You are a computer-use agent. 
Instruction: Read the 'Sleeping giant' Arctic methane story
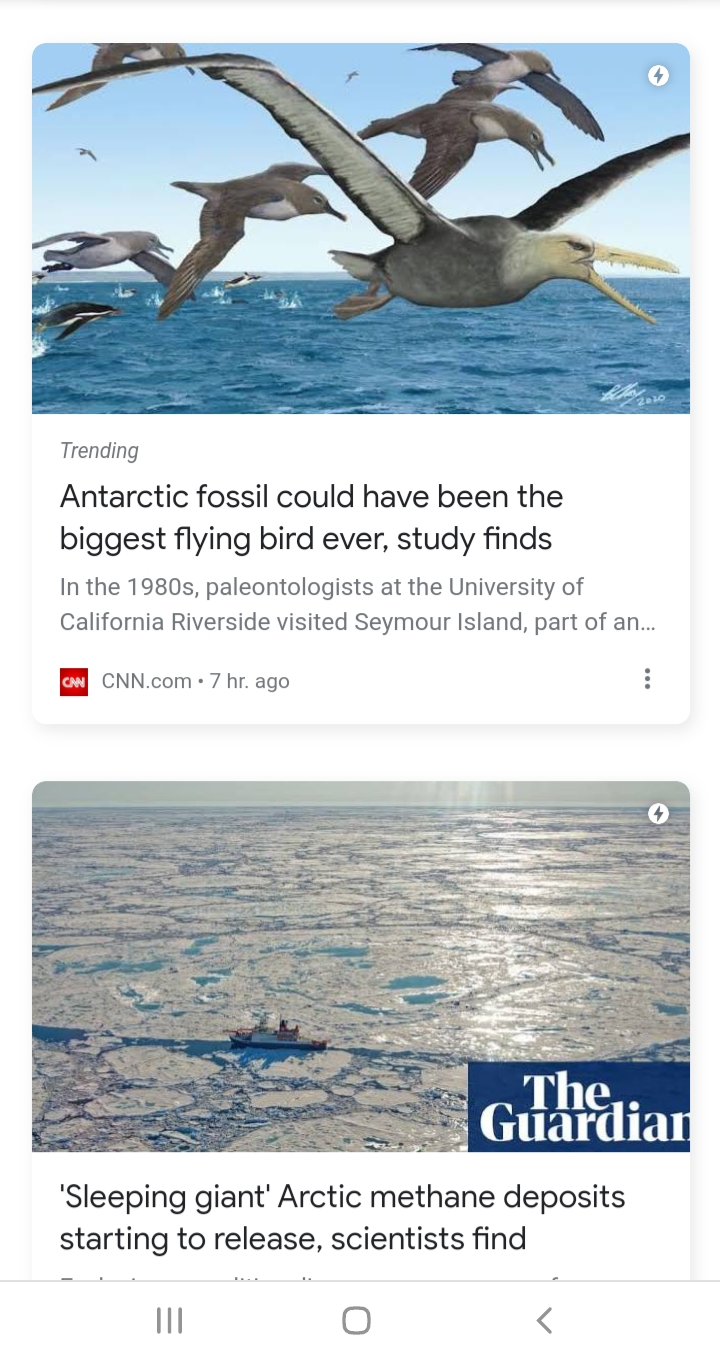coord(342,1217)
